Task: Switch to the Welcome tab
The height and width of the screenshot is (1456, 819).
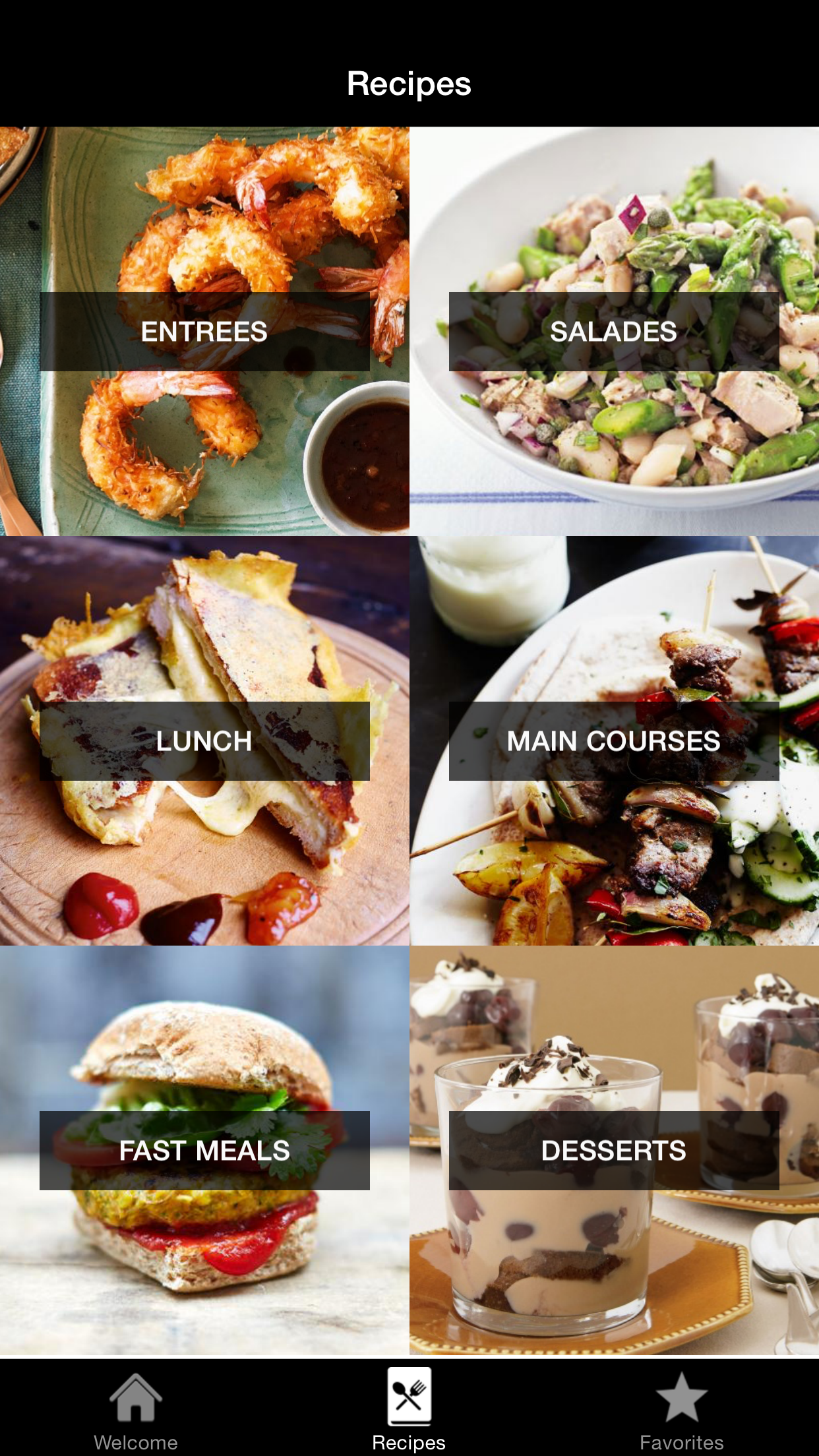Action: coord(136,1418)
